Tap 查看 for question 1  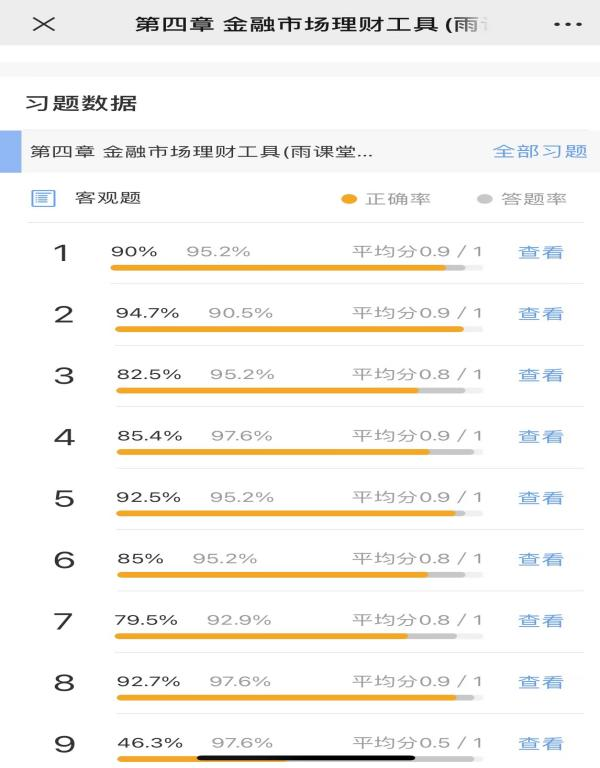click(x=541, y=253)
